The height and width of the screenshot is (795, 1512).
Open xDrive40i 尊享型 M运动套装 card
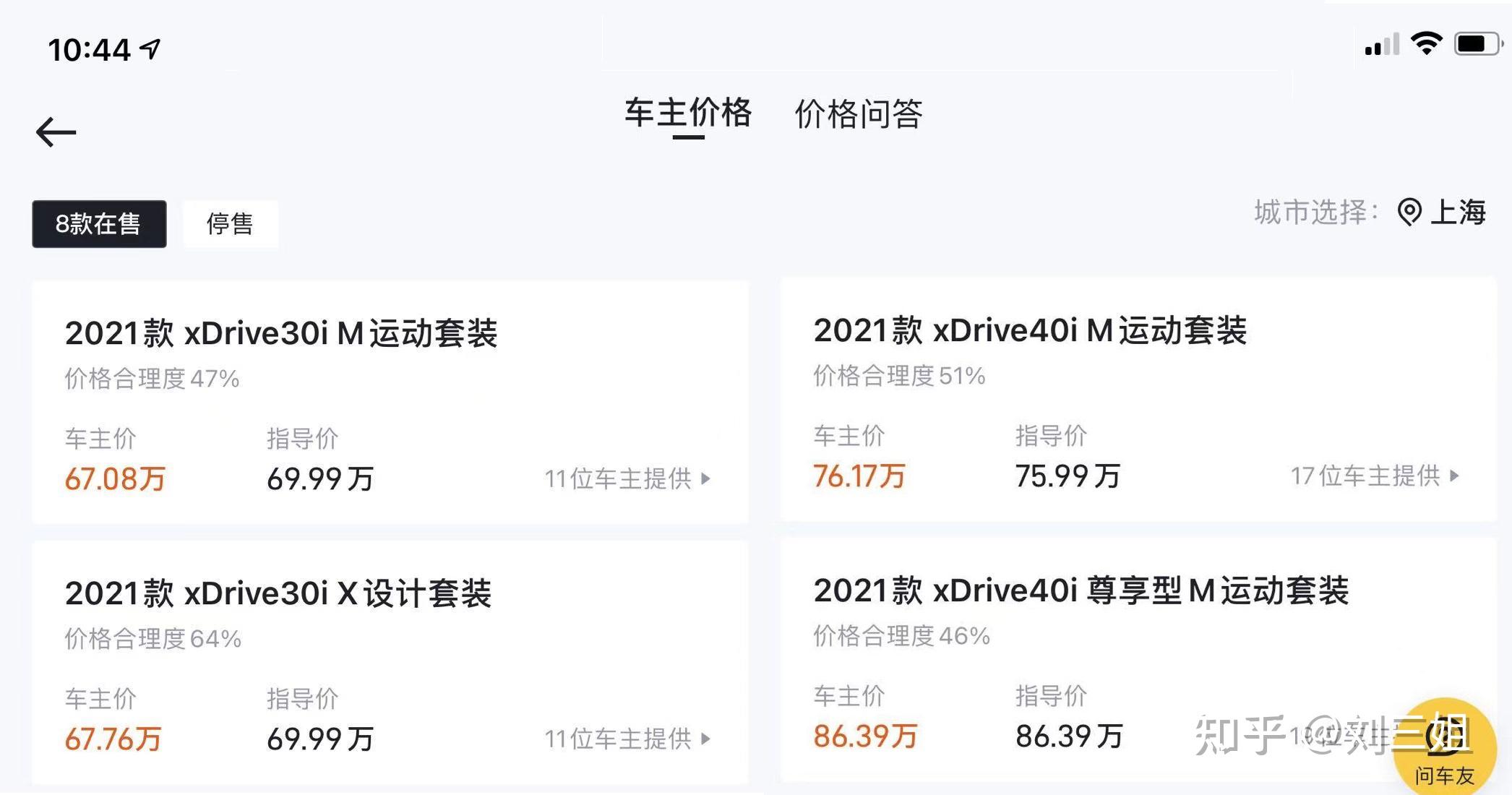[1081, 591]
